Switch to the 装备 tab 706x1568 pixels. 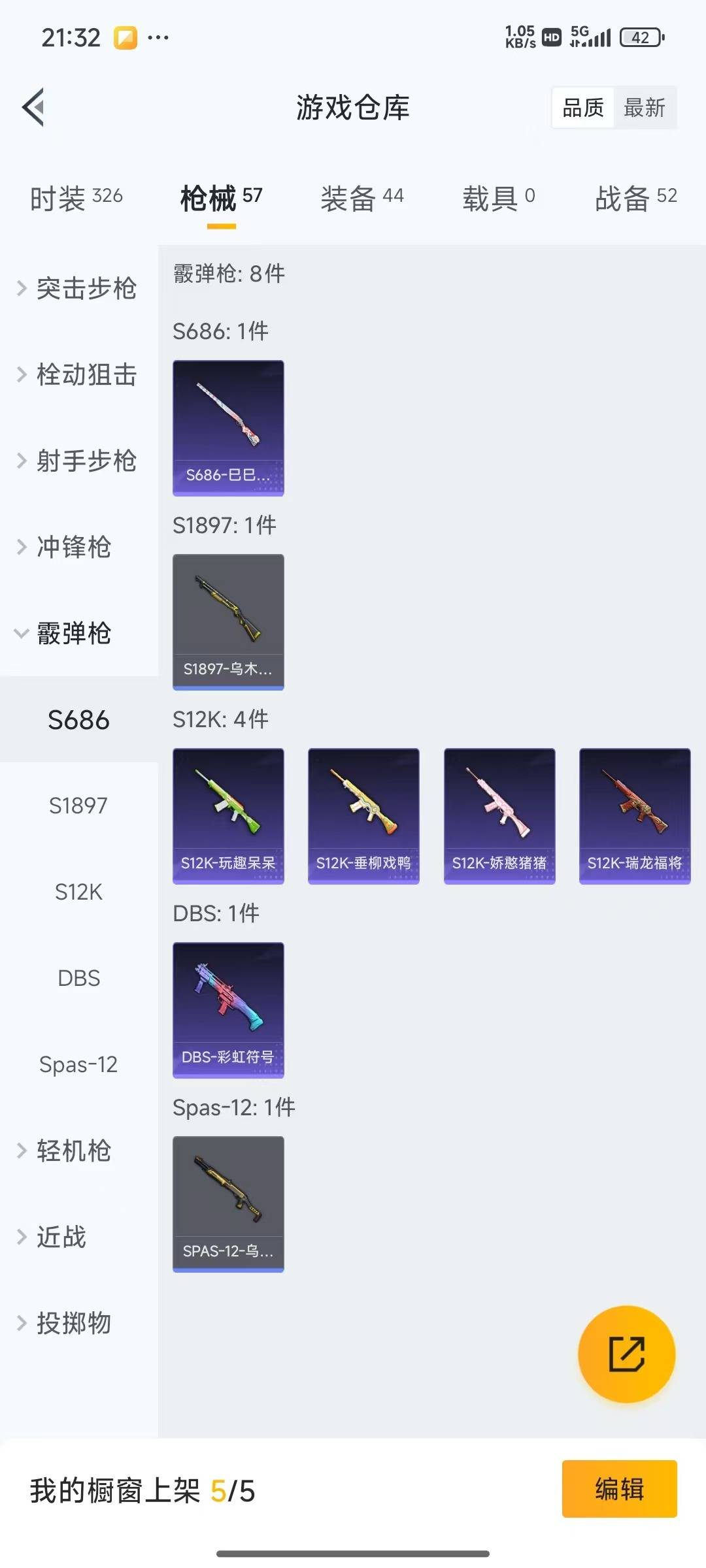pyautogui.click(x=361, y=198)
